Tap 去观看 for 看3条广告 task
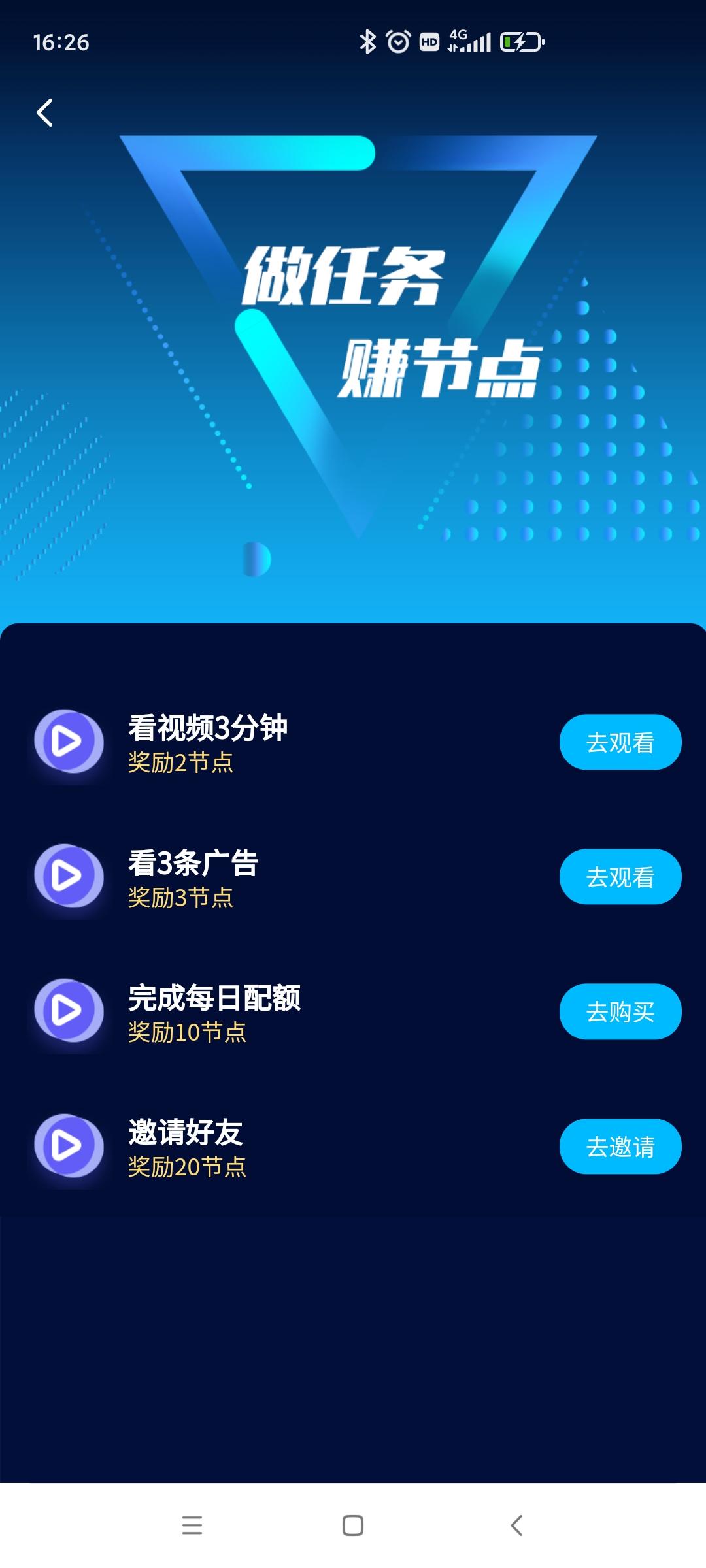Image resolution: width=706 pixels, height=1568 pixels. (620, 877)
